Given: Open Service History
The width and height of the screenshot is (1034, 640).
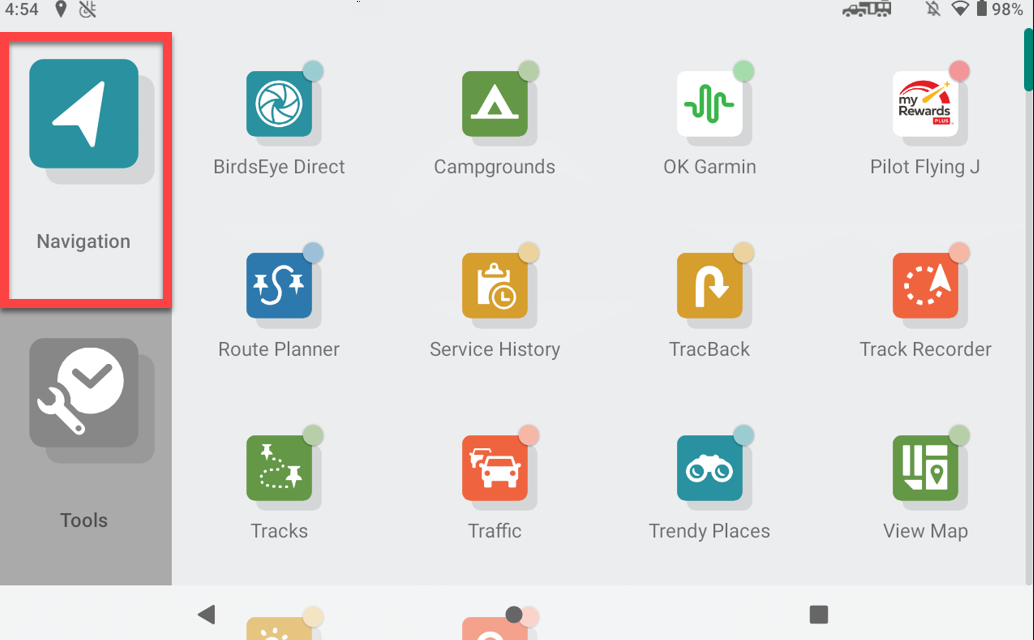Looking at the screenshot, I should [494, 286].
